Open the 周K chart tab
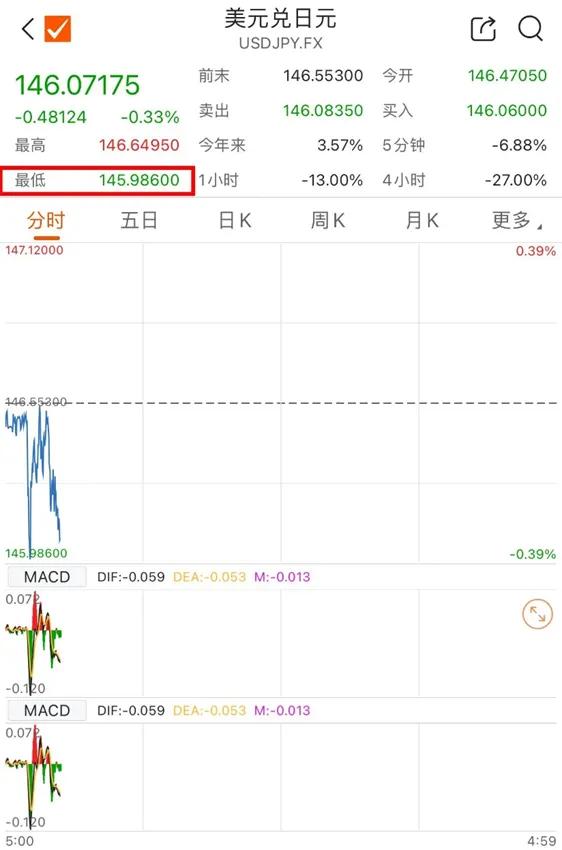The width and height of the screenshot is (562, 850). pyautogui.click(x=328, y=221)
